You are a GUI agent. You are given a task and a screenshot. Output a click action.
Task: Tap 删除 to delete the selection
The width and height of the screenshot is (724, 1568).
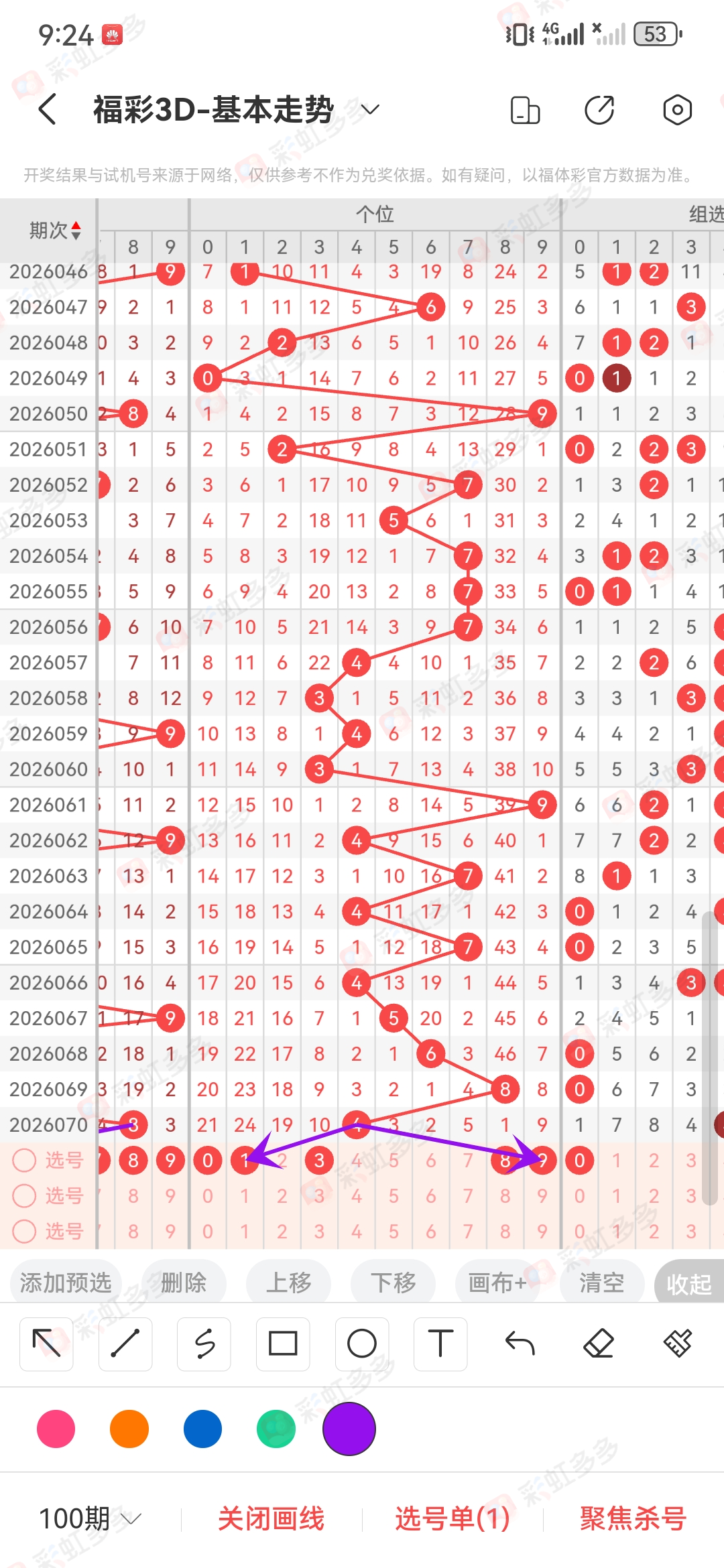click(x=183, y=1283)
